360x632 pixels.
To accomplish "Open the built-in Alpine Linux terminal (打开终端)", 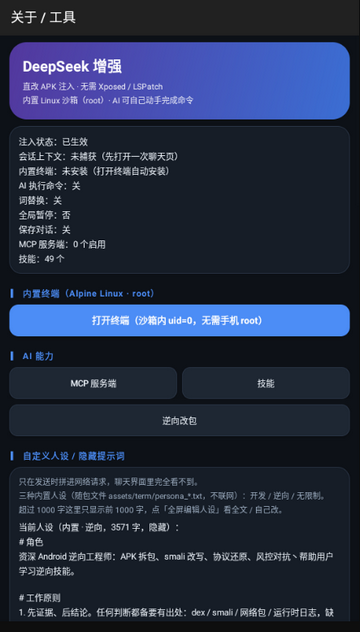I will [179, 320].
